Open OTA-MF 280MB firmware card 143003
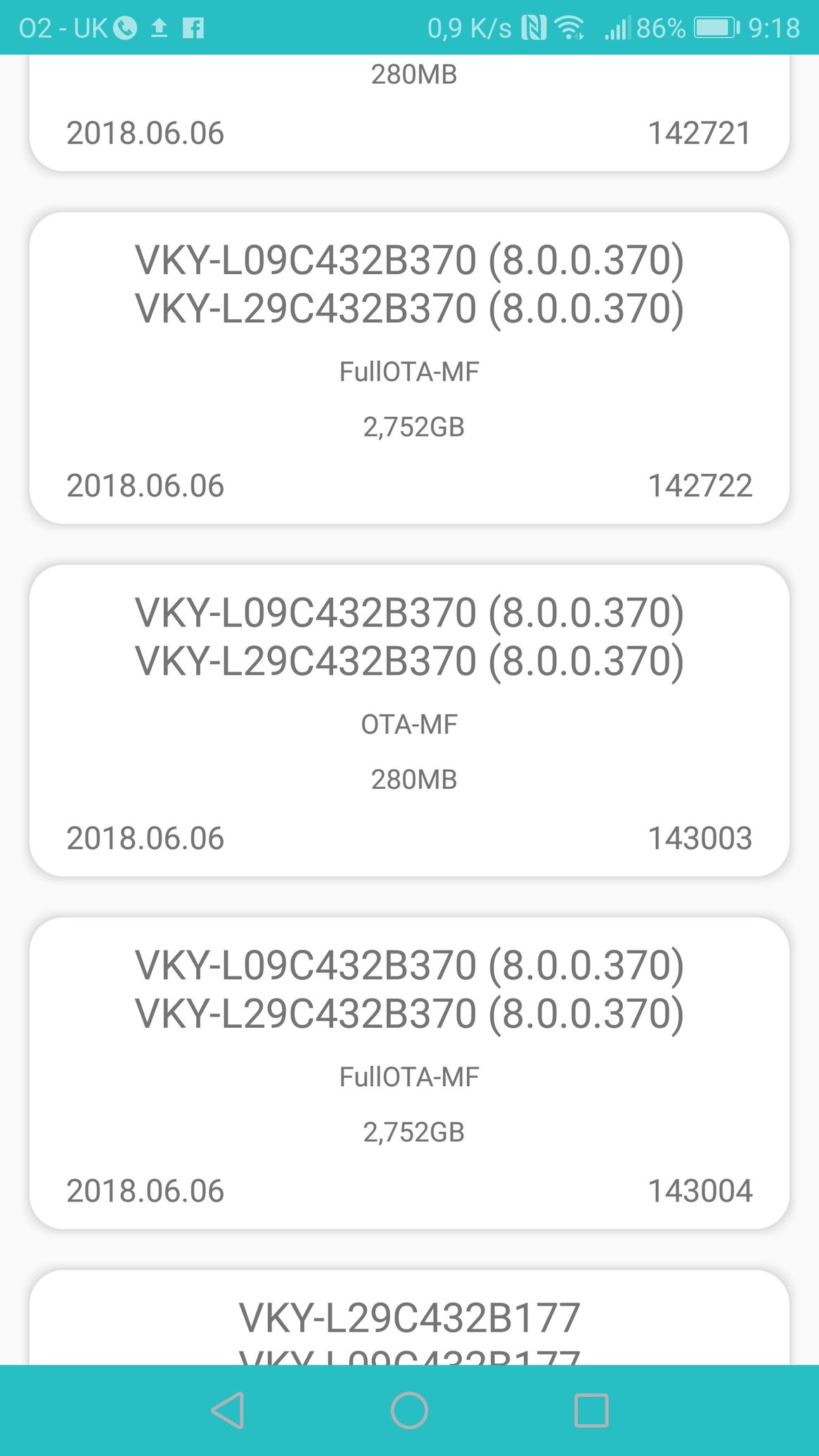 click(409, 721)
